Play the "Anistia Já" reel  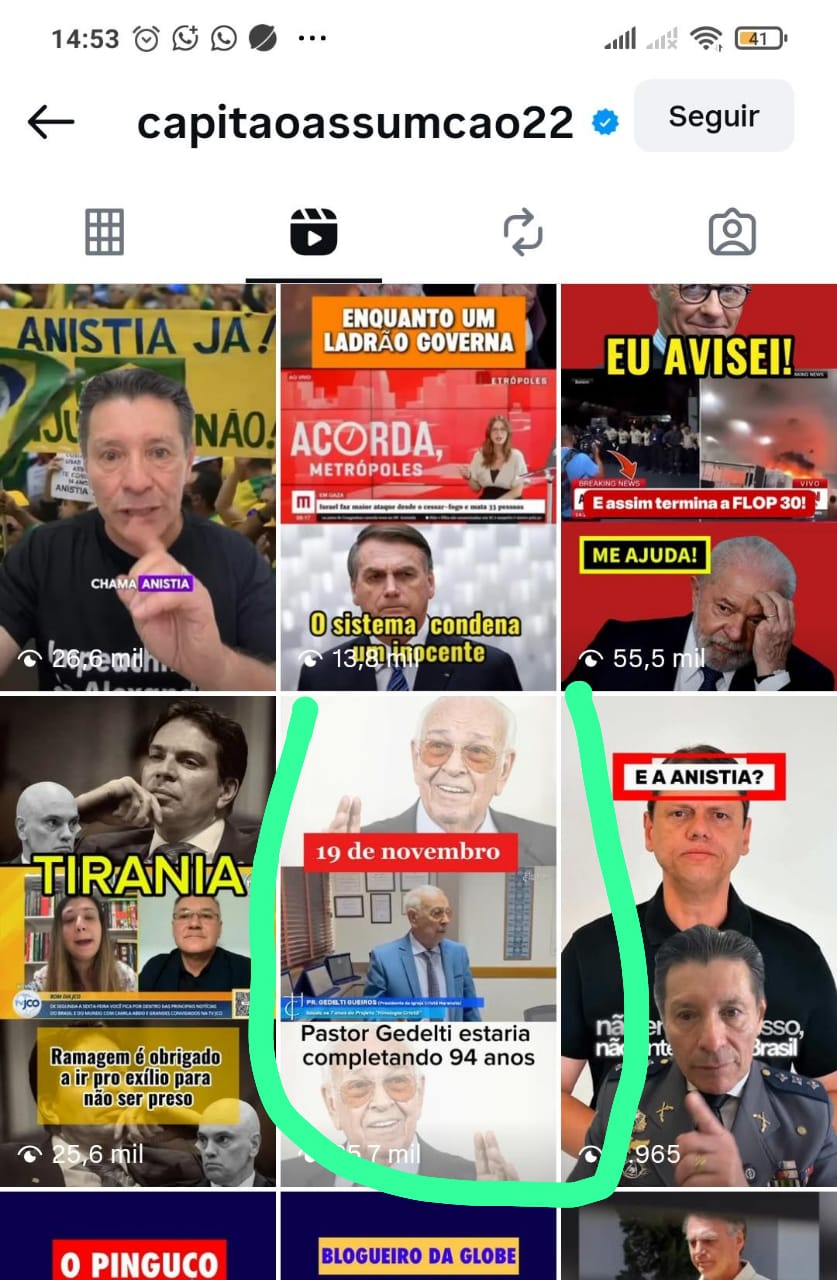138,487
